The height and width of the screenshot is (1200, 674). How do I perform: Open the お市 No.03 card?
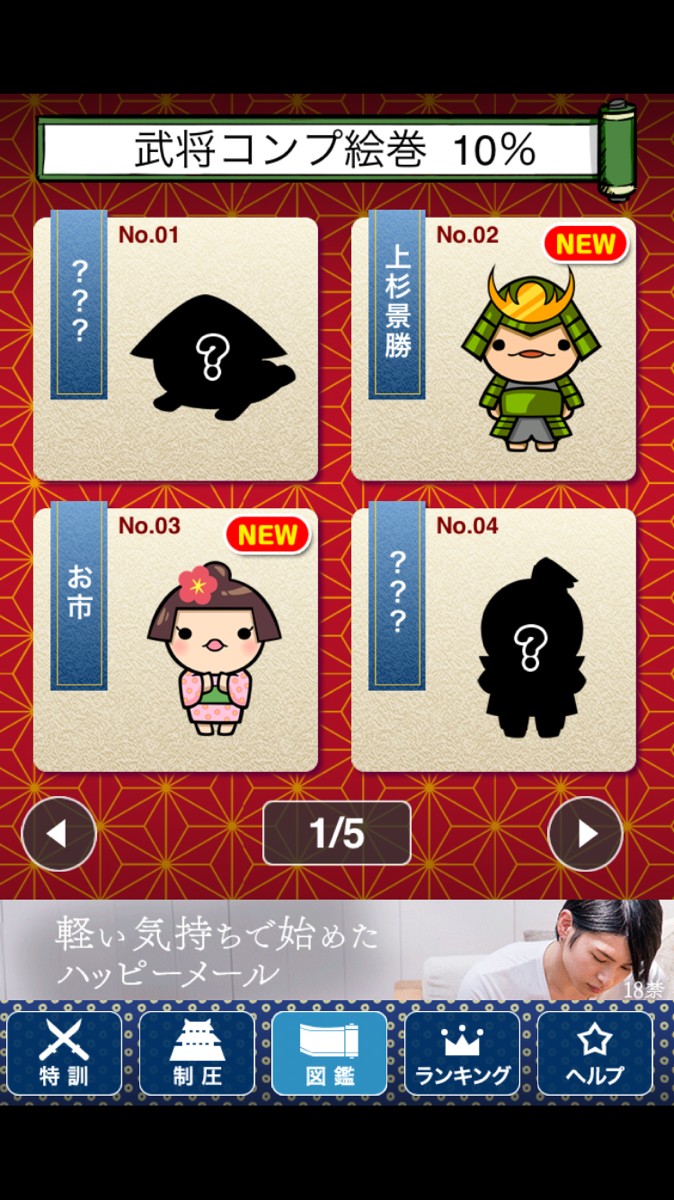[176, 640]
